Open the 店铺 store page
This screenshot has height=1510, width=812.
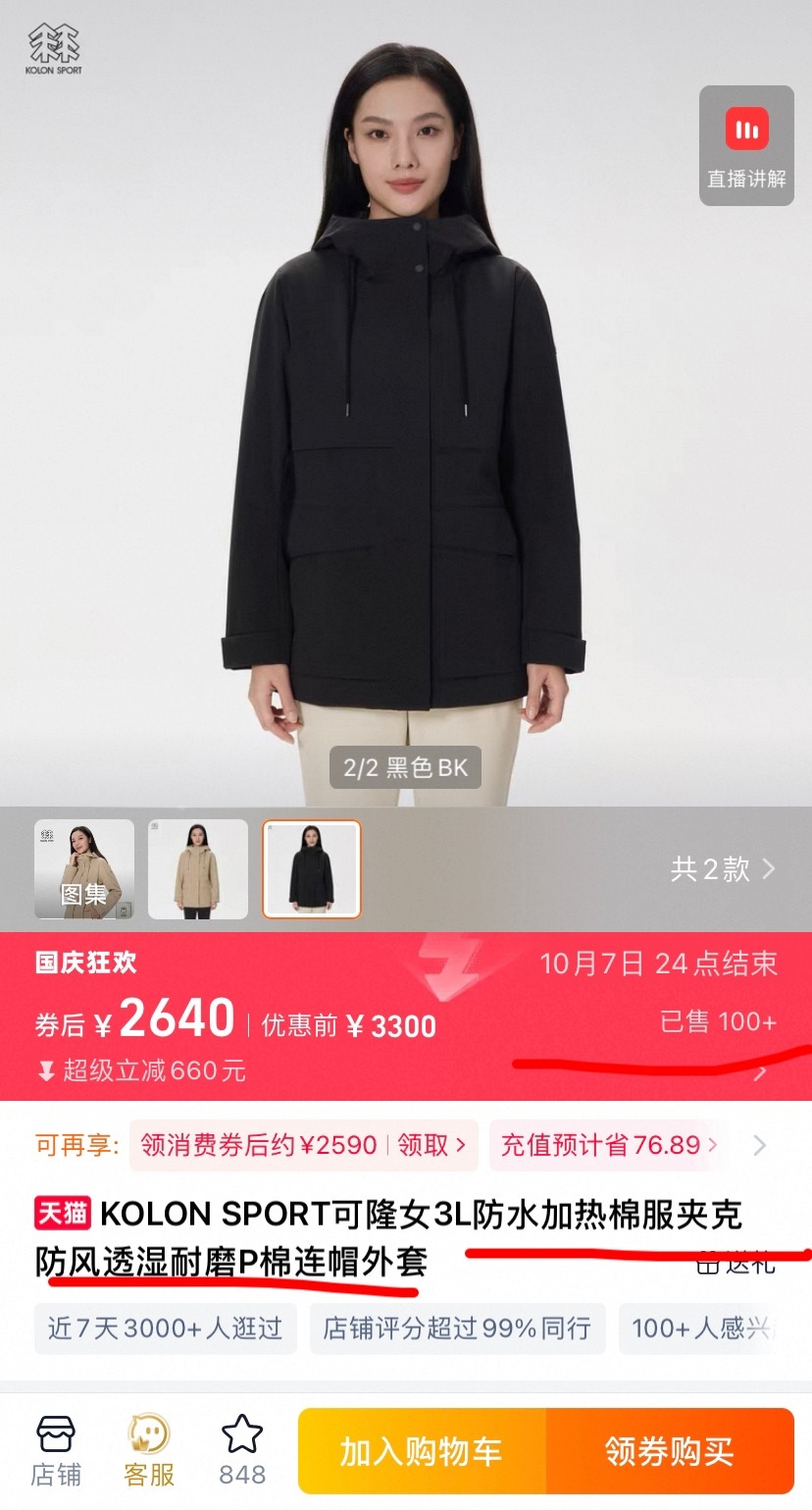[56, 1451]
